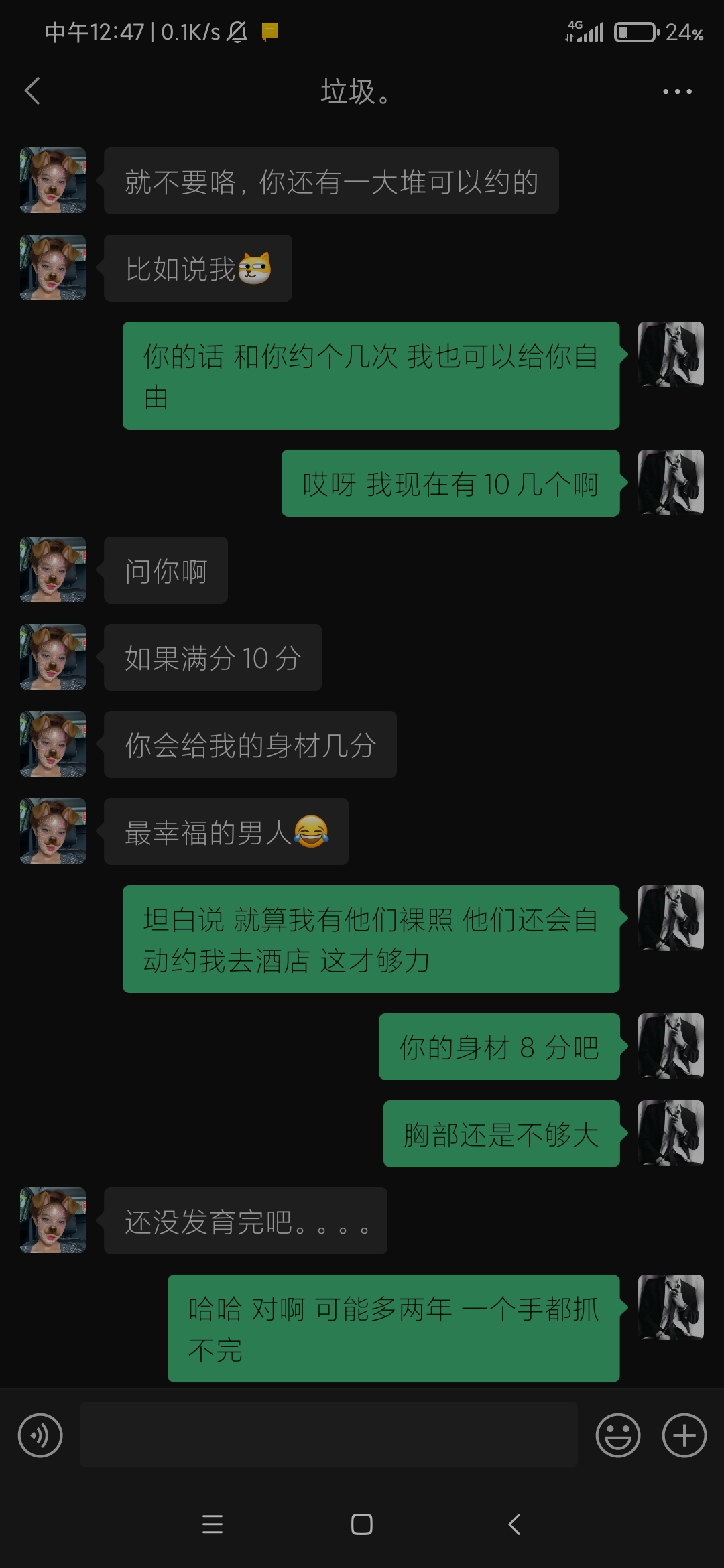Switch to voice message input
This screenshot has width=724, height=1568.
click(x=40, y=1435)
